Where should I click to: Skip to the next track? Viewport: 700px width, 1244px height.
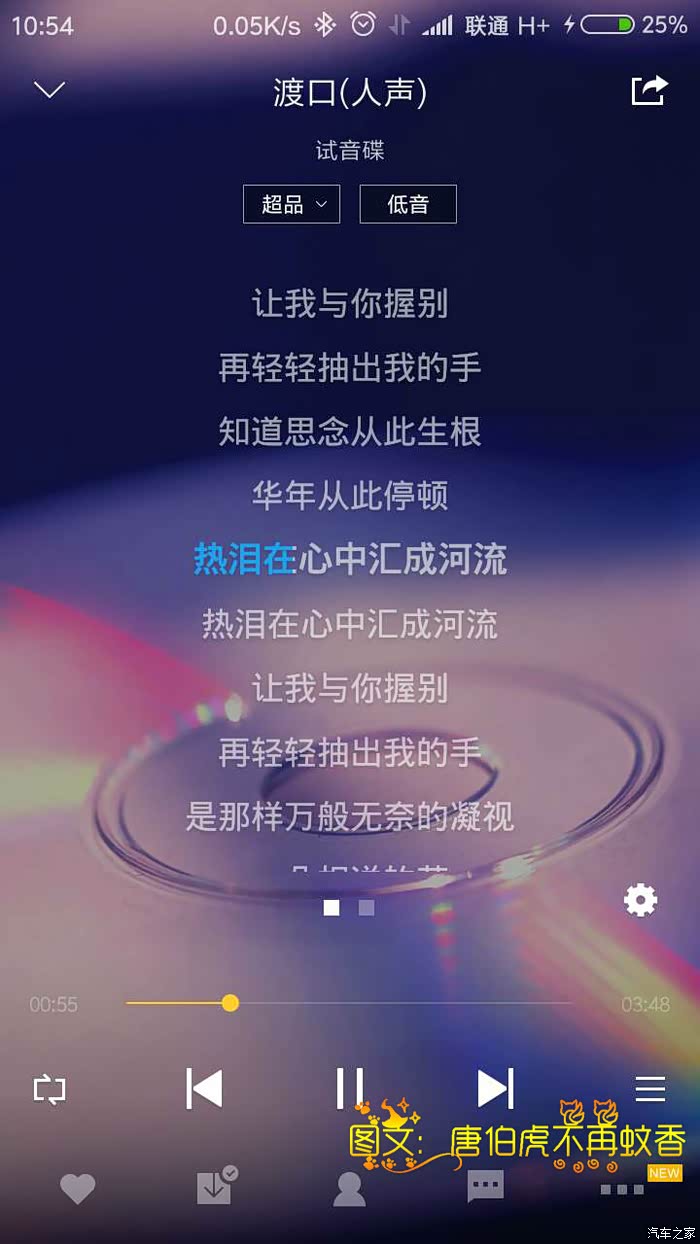pos(495,1088)
